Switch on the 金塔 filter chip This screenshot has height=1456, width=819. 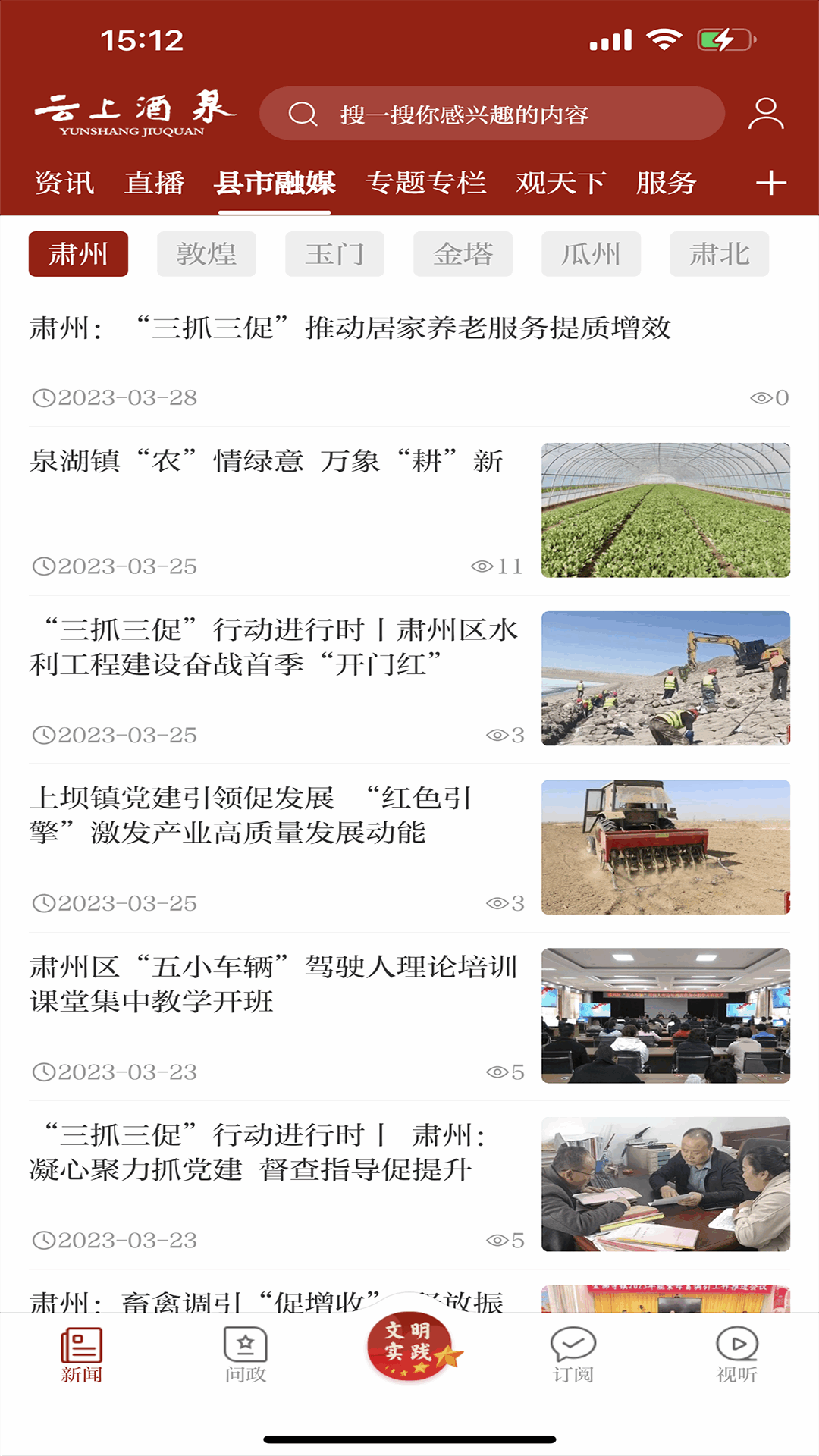coord(463,254)
